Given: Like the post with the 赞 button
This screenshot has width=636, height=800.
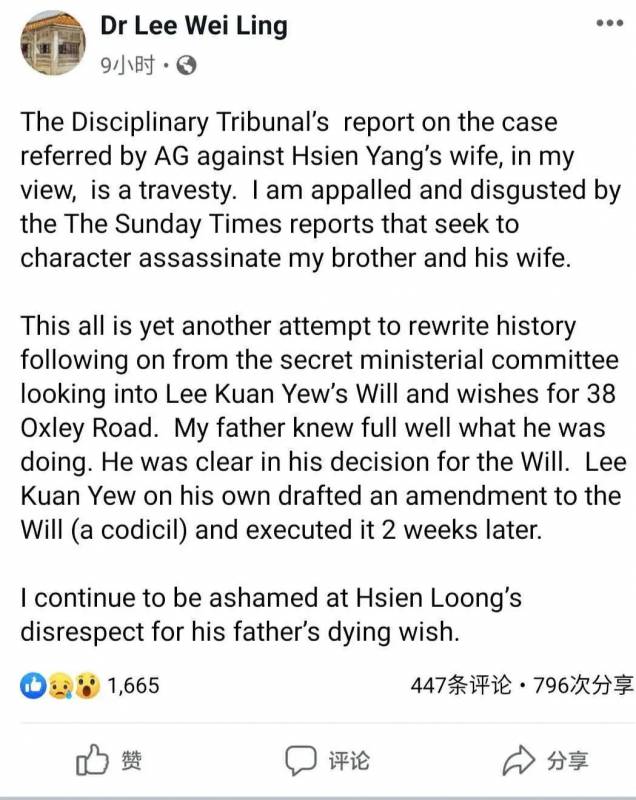Looking at the screenshot, I should tap(110, 761).
